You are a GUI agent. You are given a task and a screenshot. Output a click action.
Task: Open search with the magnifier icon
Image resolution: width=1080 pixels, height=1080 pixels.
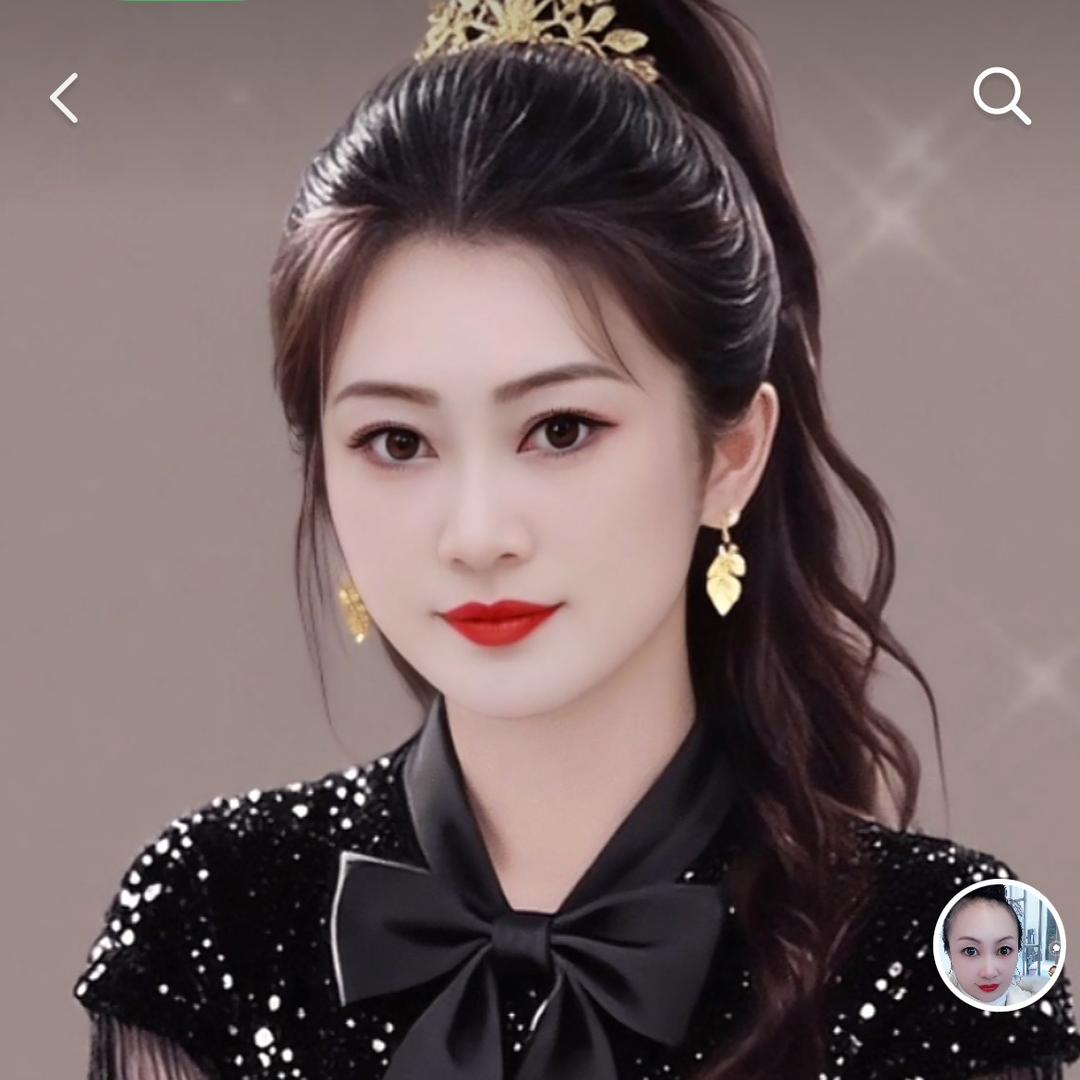coord(1001,96)
